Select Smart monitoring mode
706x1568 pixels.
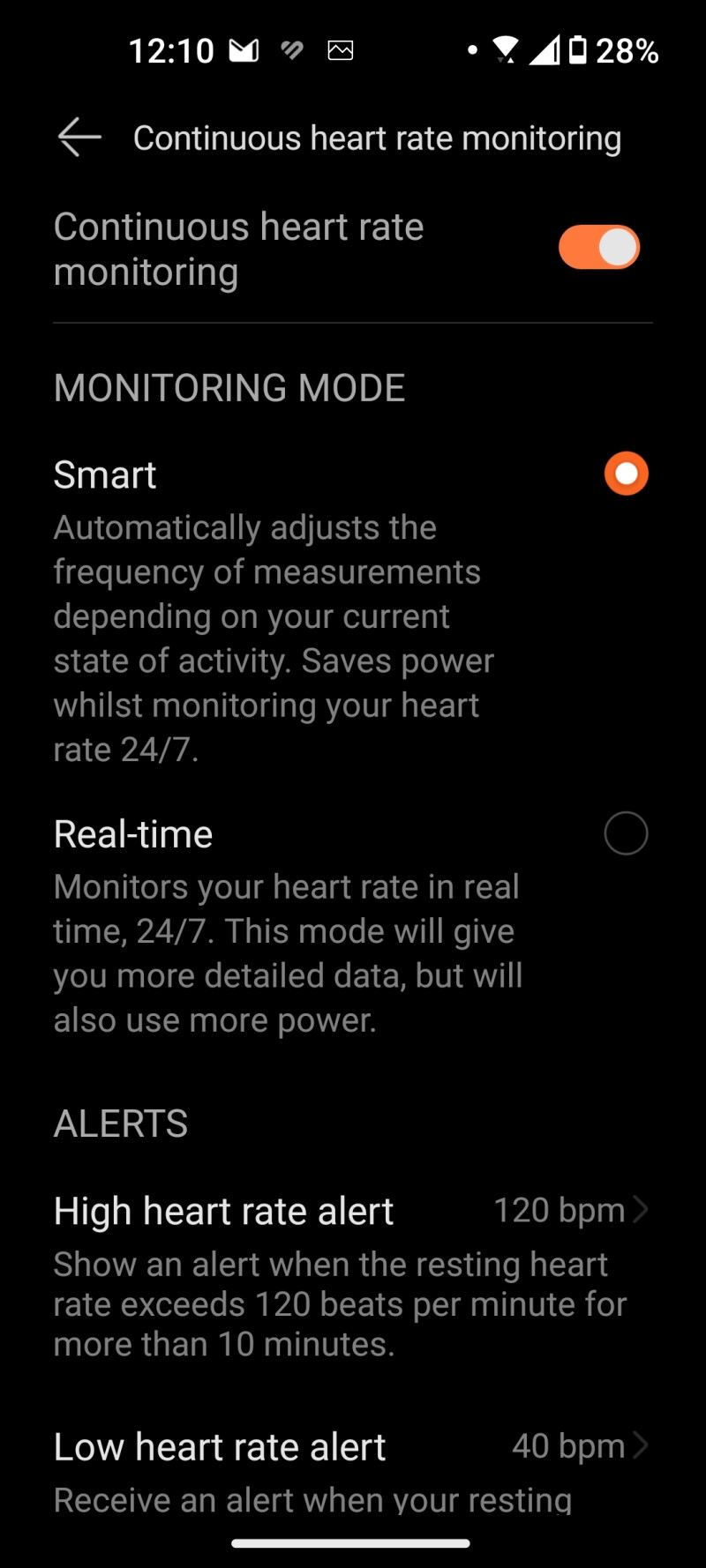626,474
